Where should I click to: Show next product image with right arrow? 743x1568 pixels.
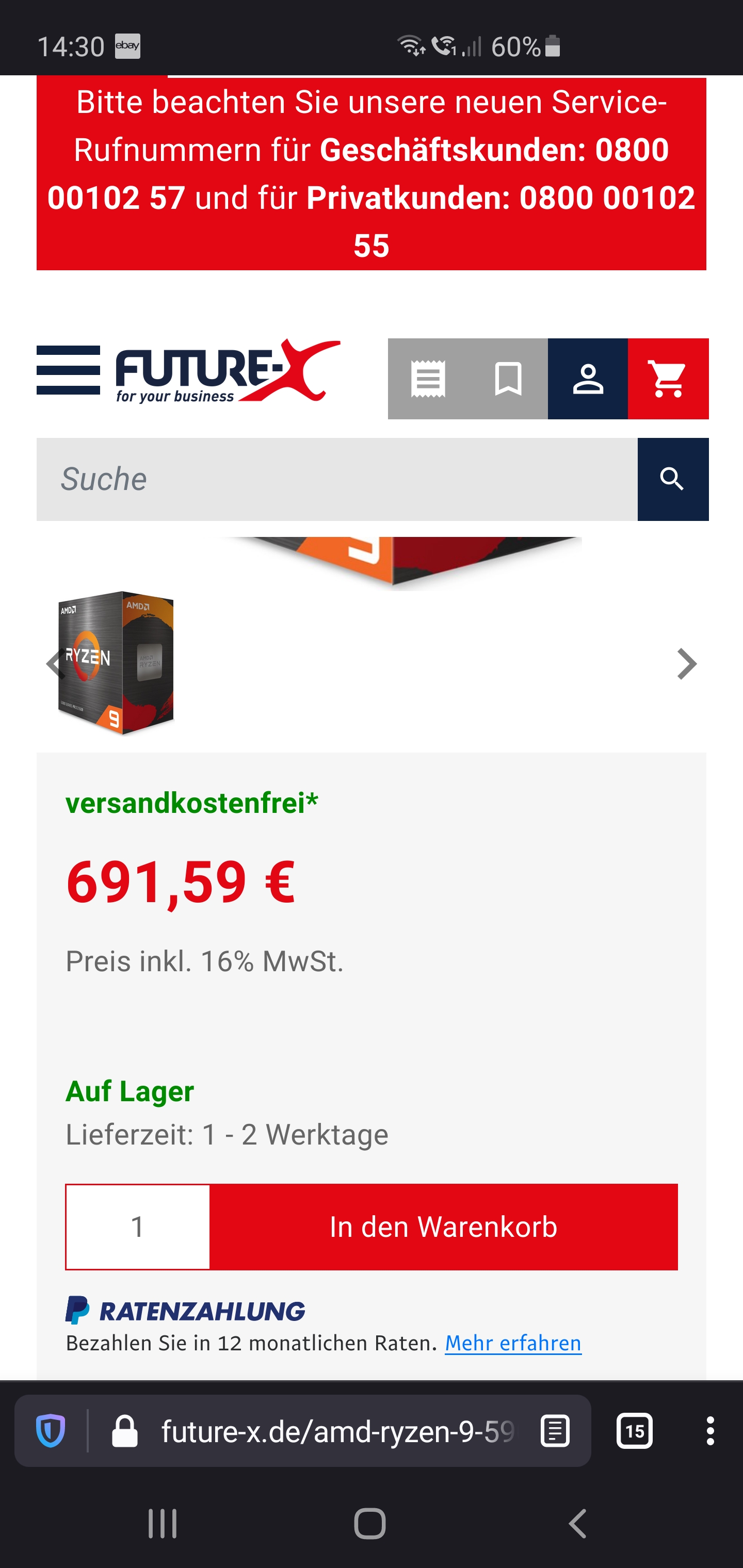pos(686,663)
